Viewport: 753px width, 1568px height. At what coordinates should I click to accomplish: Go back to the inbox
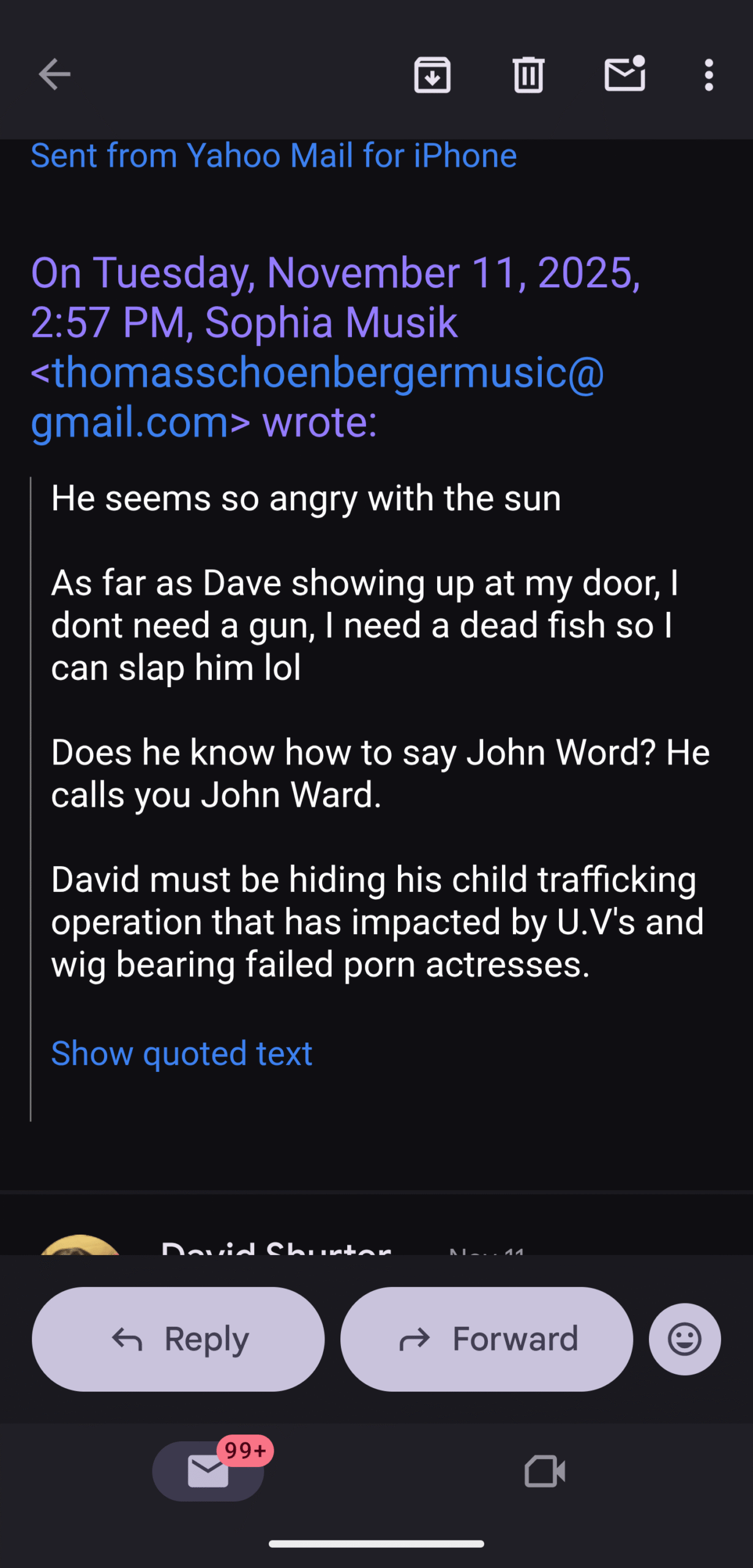pyautogui.click(x=54, y=75)
